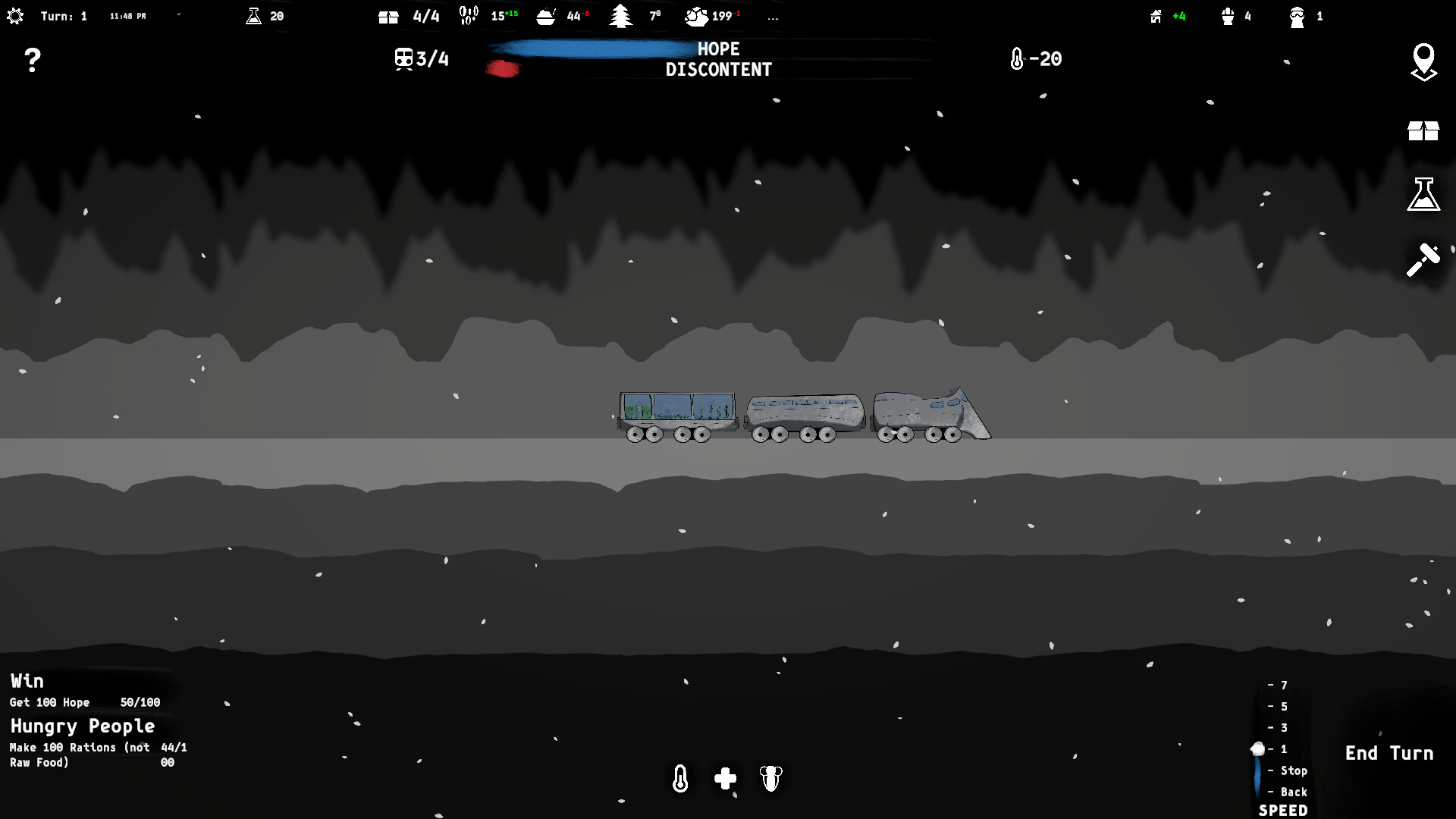End the current turn

point(1389,753)
